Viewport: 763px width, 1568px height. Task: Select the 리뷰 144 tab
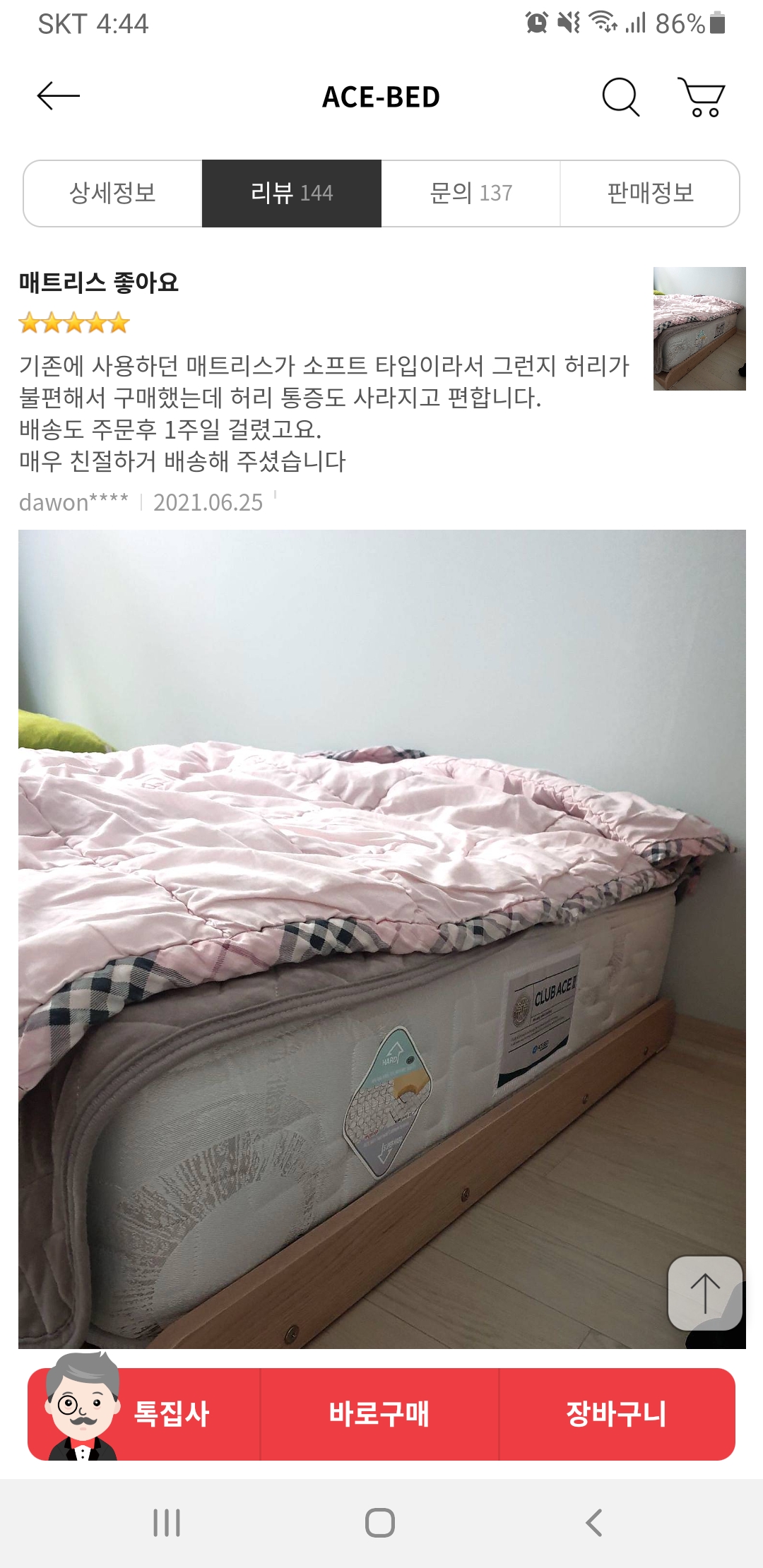[292, 193]
